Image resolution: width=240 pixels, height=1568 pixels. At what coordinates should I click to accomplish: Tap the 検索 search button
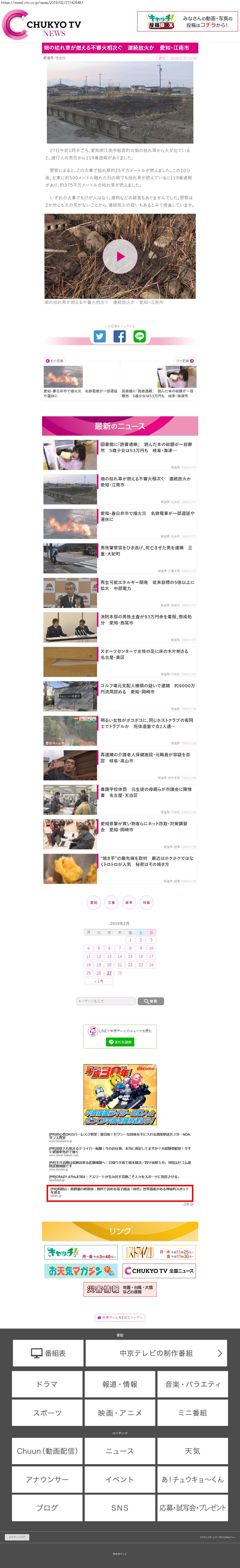pyautogui.click(x=150, y=1001)
